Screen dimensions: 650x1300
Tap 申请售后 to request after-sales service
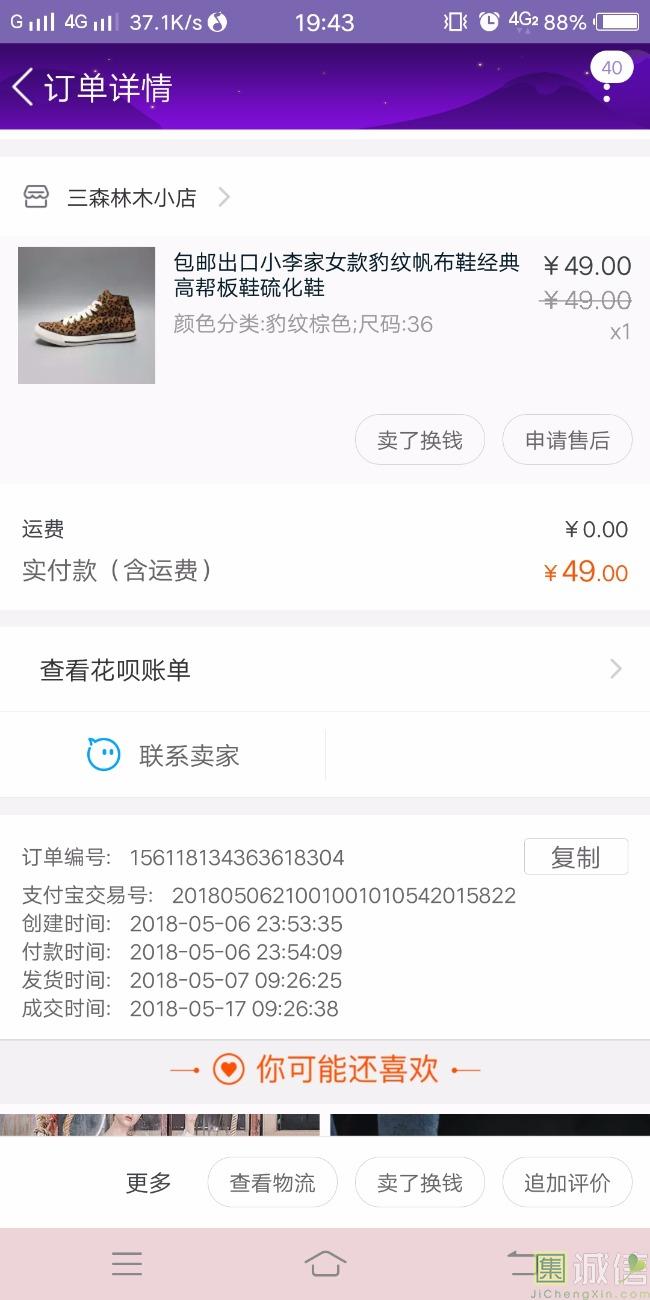click(x=567, y=440)
